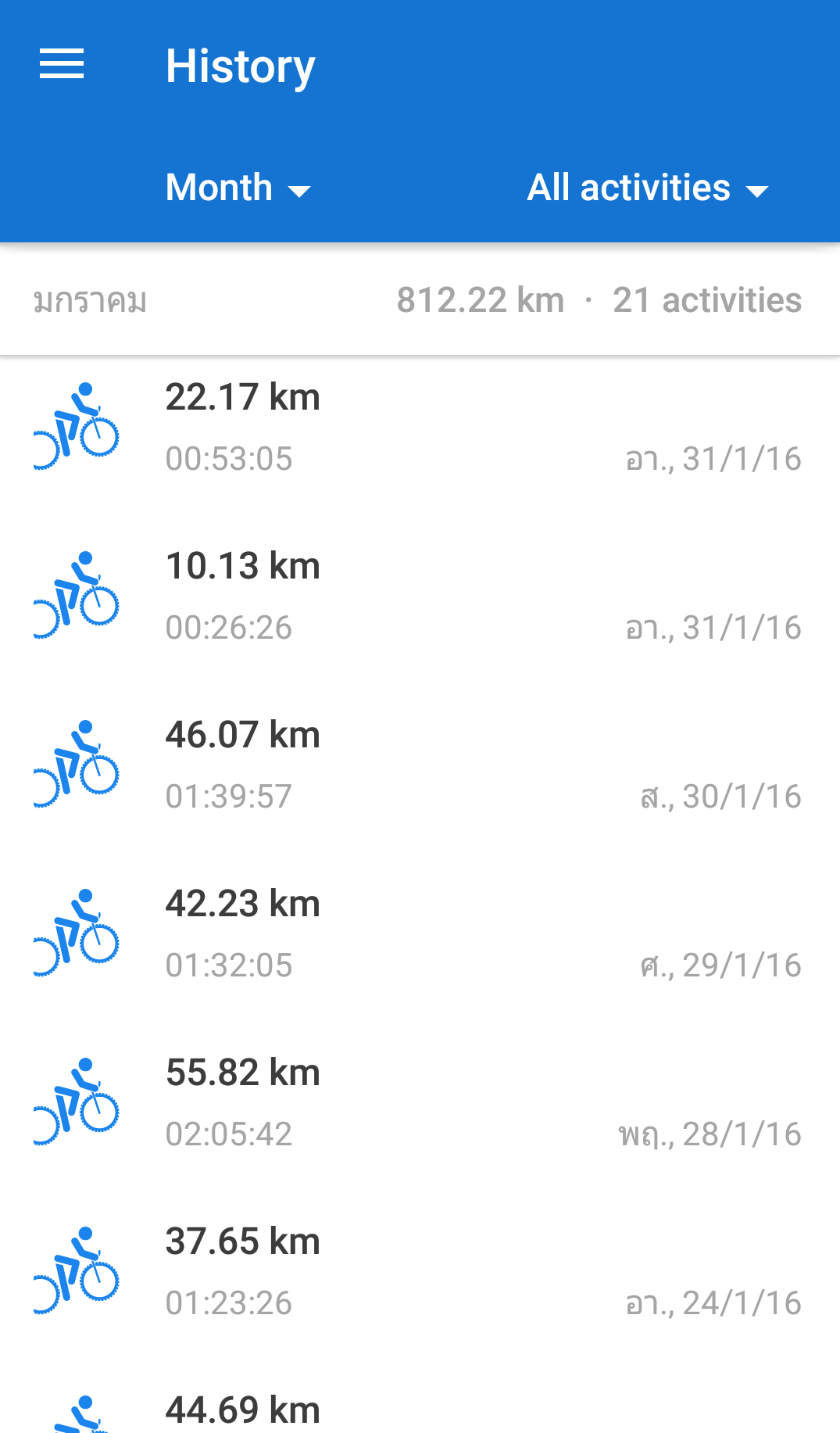
Task: Open the 46.07 km ride from 30/1/16
Action: 420,765
